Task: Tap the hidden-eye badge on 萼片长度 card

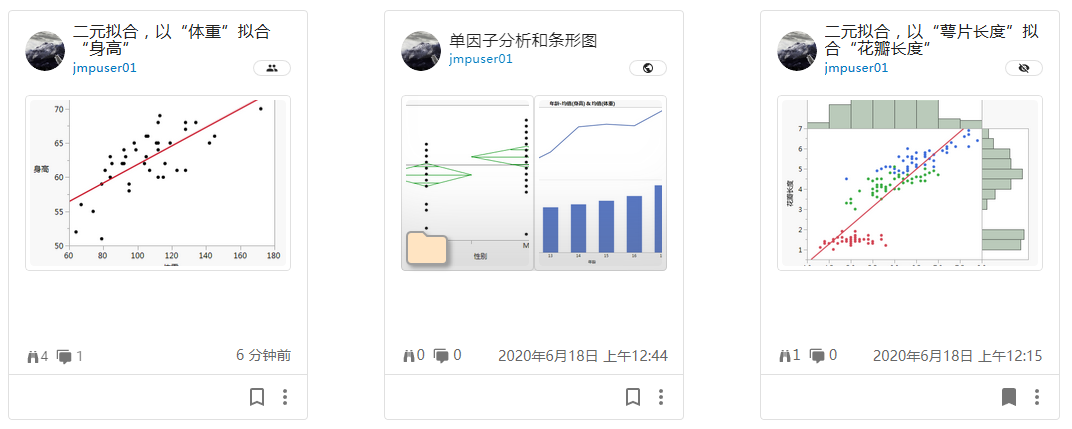Action: [1023, 68]
